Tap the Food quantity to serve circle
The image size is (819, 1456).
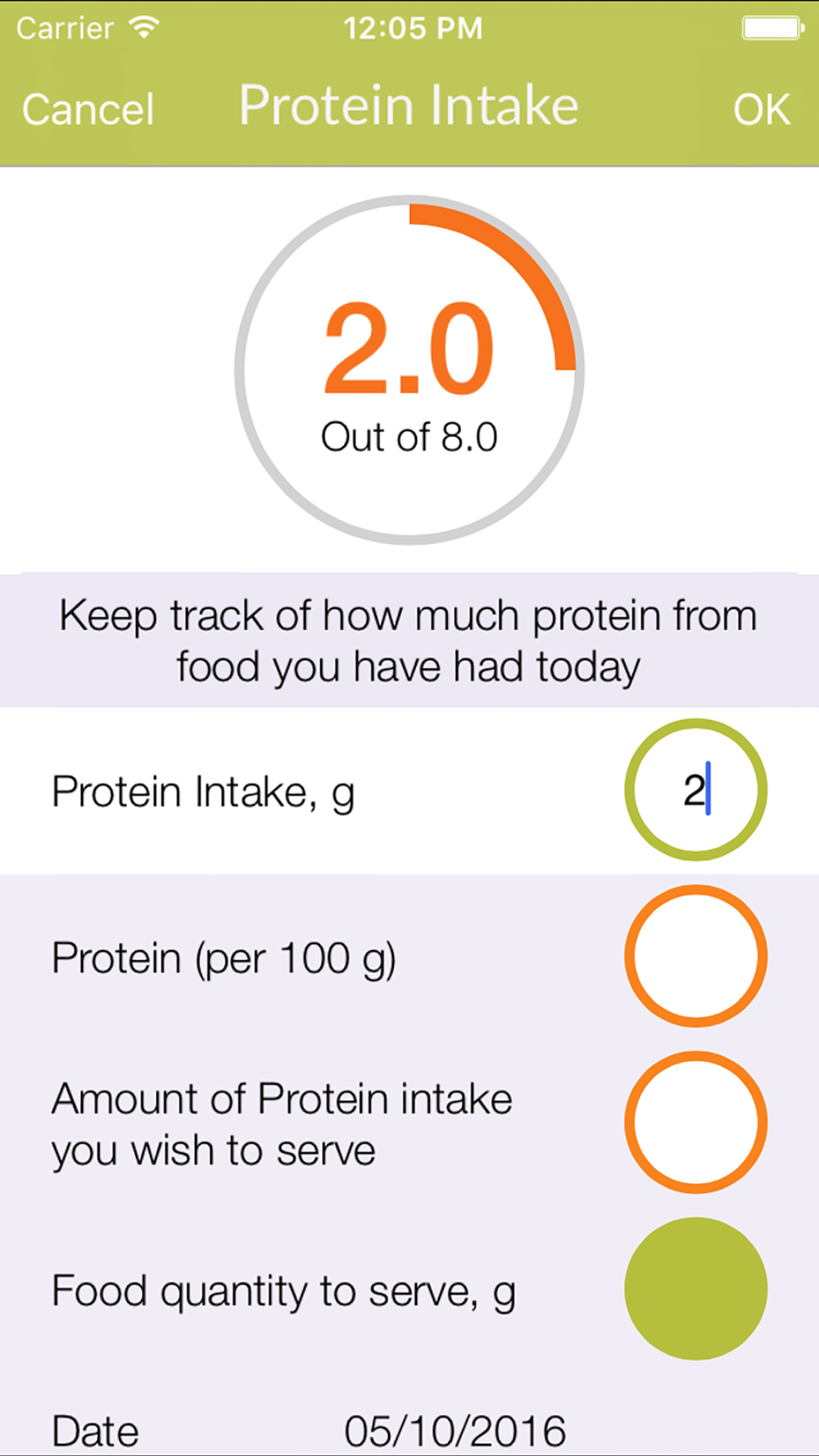coord(695,1289)
